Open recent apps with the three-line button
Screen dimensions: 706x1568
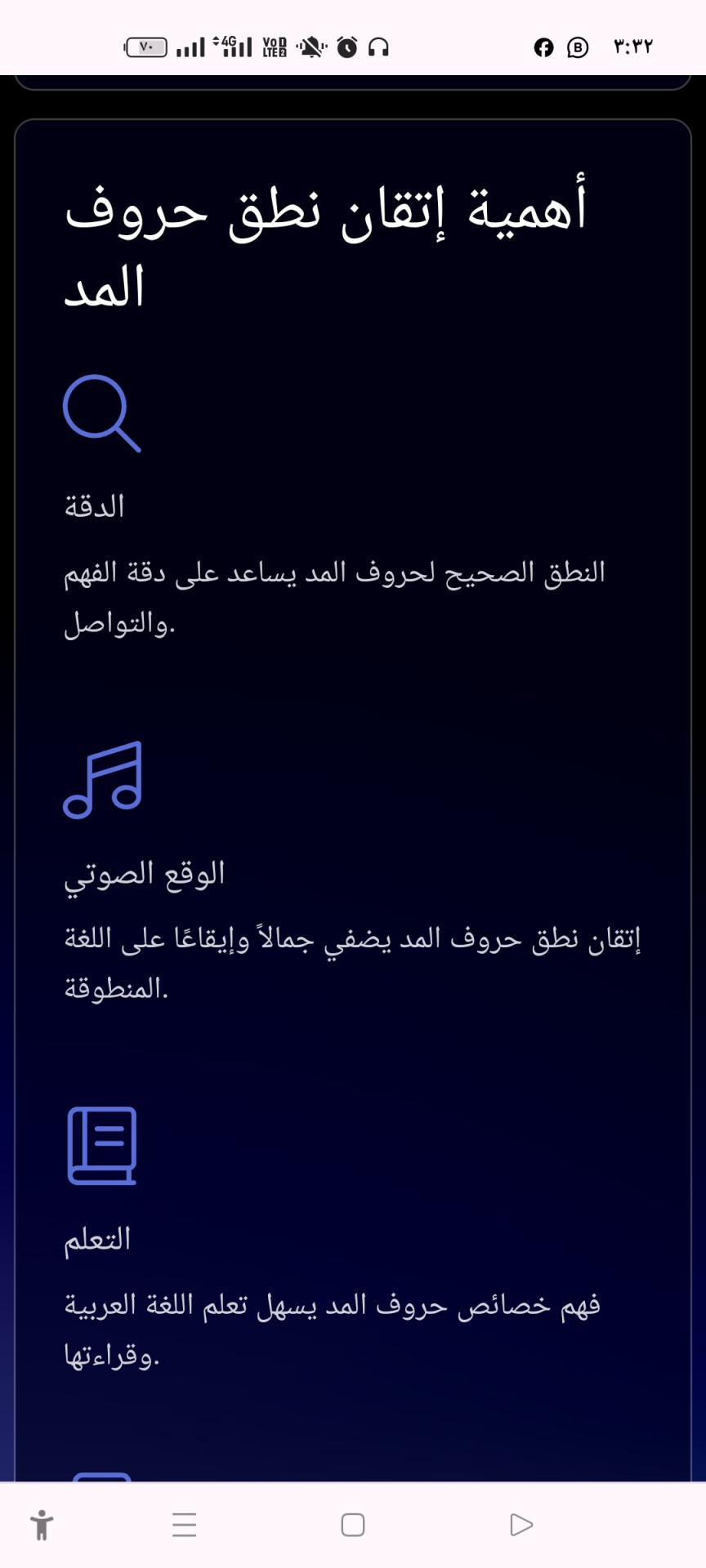185,1525
